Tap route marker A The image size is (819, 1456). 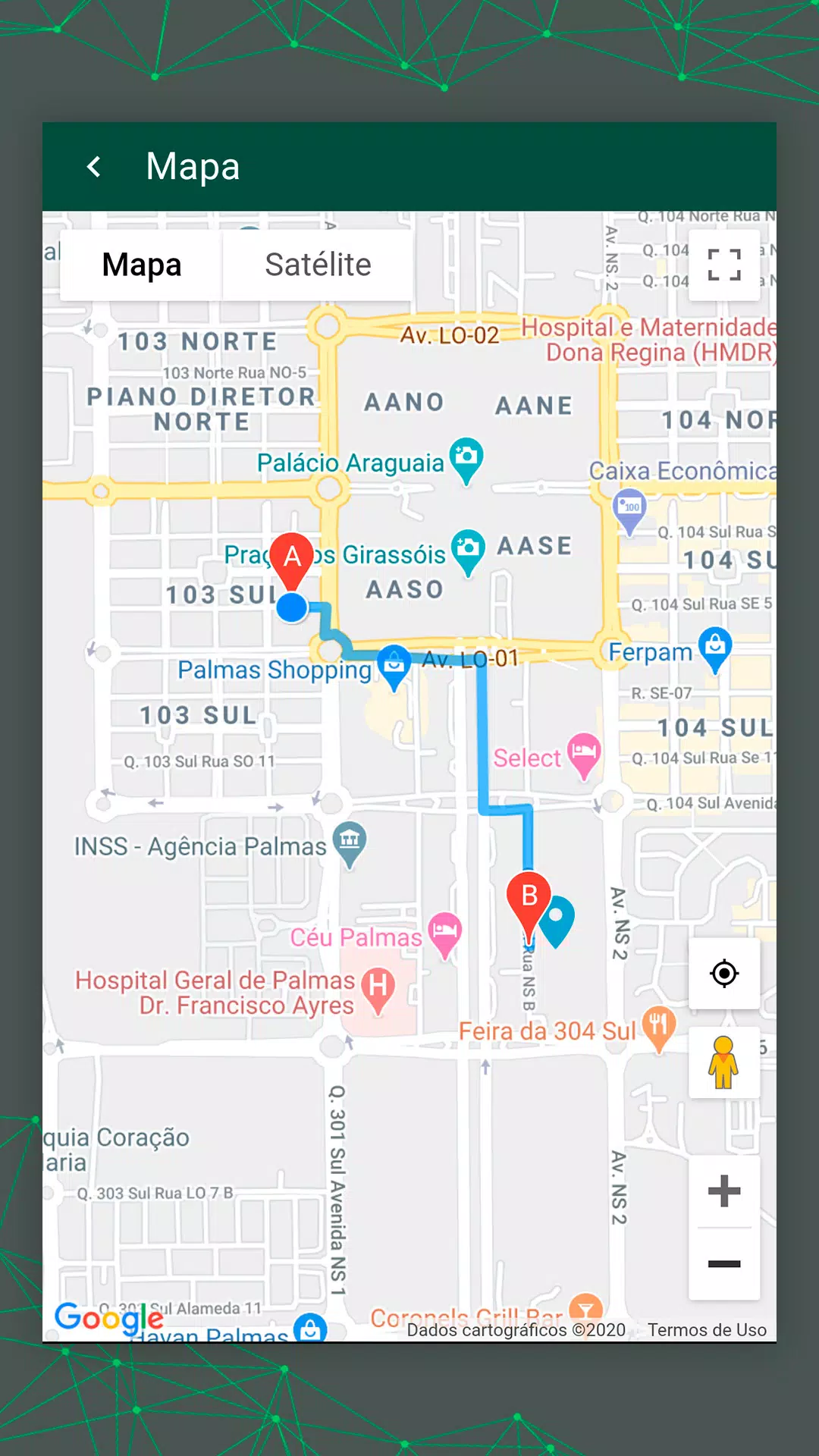pos(292,560)
